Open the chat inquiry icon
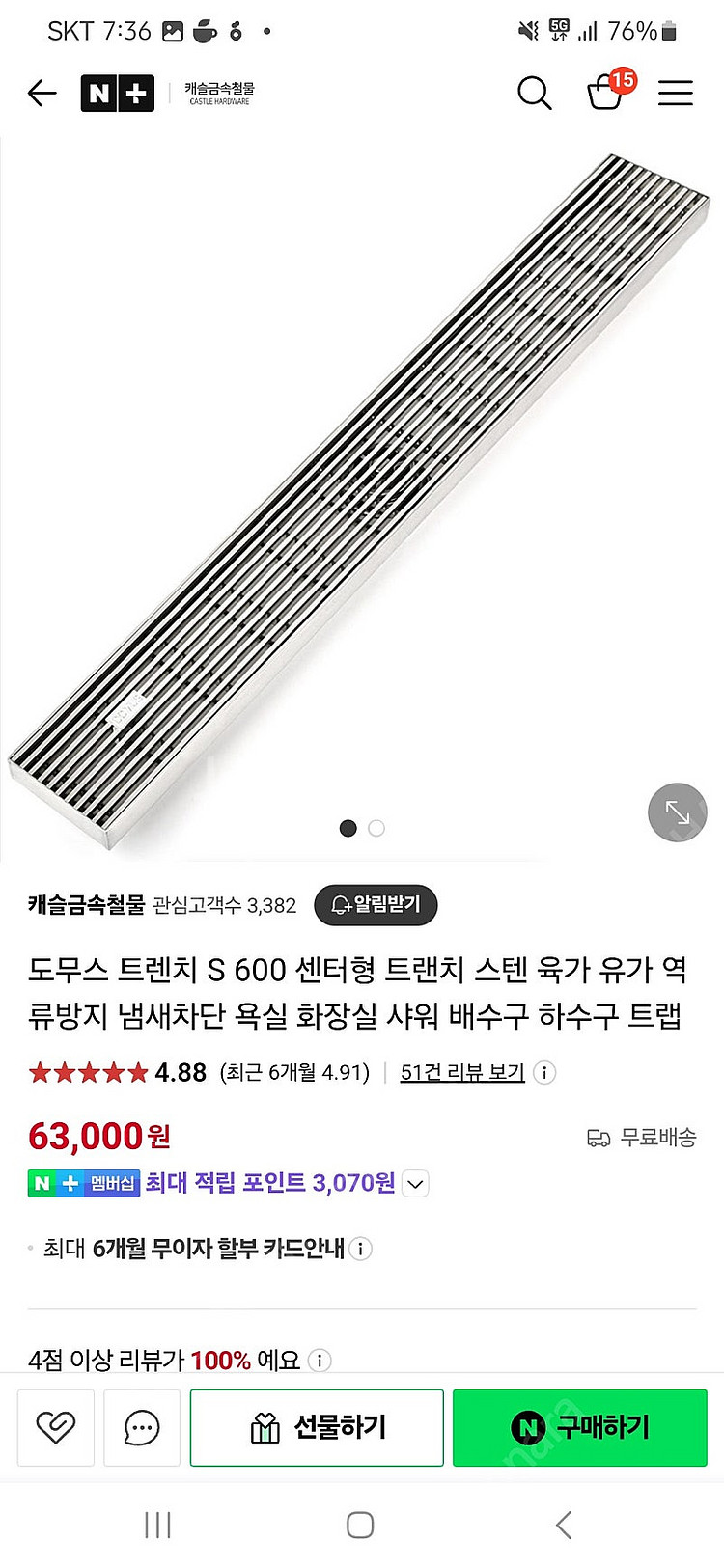Image resolution: width=724 pixels, height=1568 pixels. tap(141, 1427)
